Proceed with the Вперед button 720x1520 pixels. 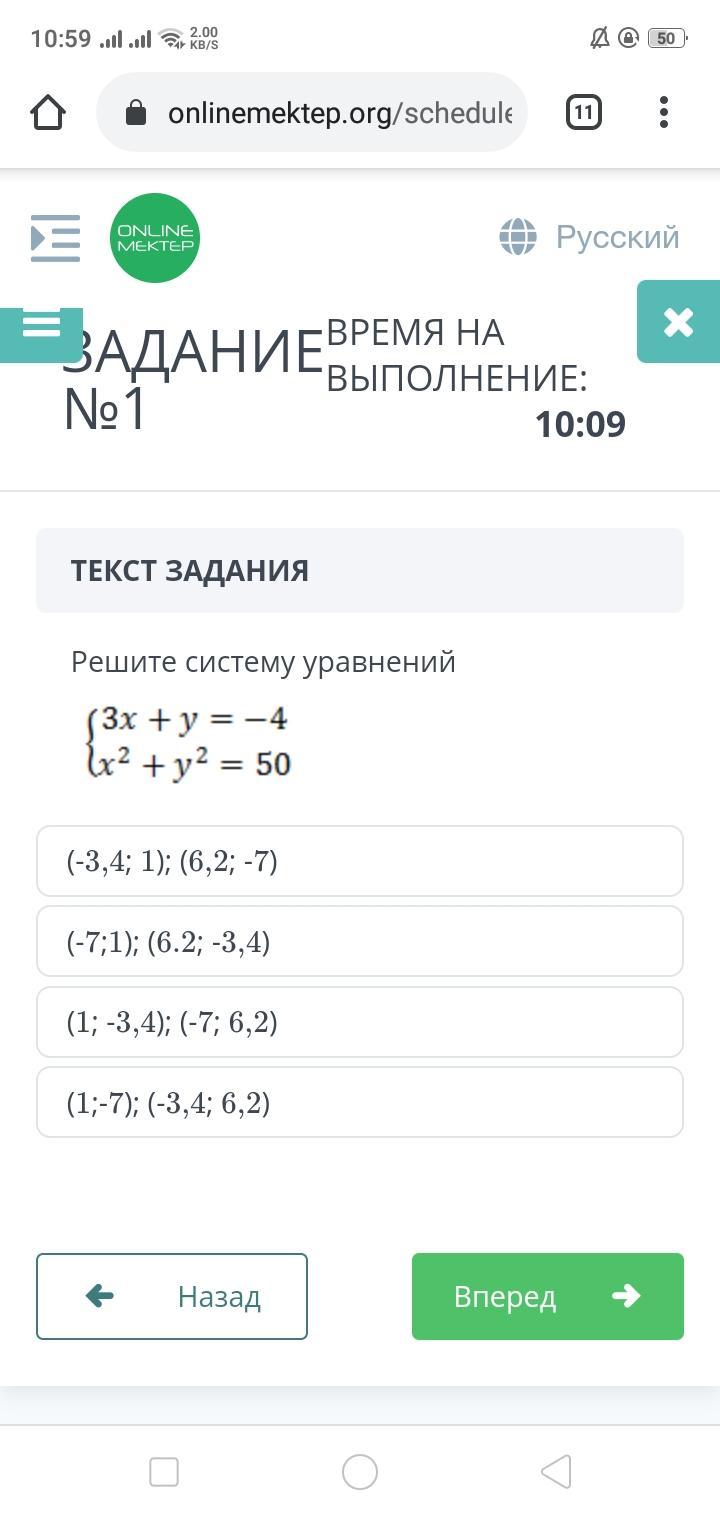click(x=548, y=1296)
